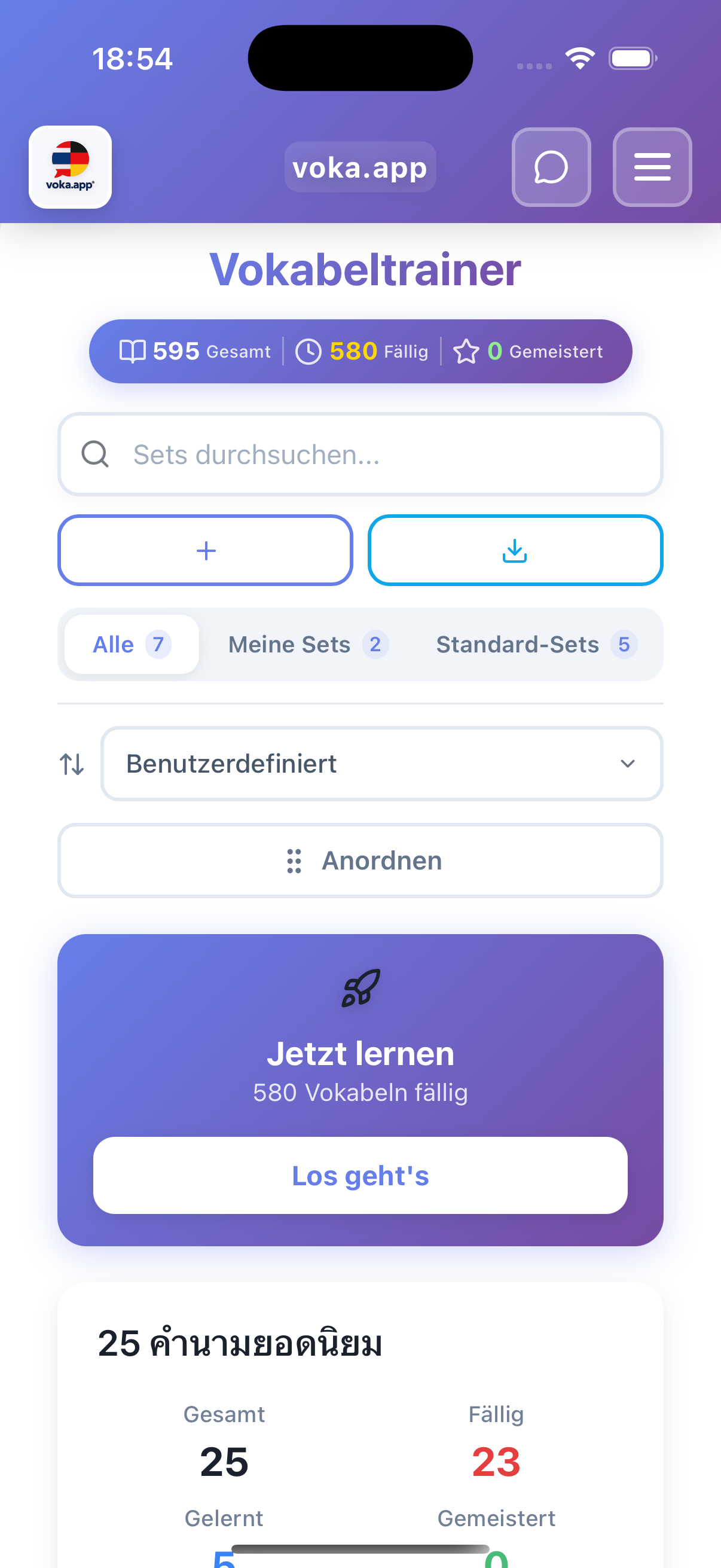The width and height of the screenshot is (721, 1568).
Task: Add a new set with plus button
Action: 205,550
